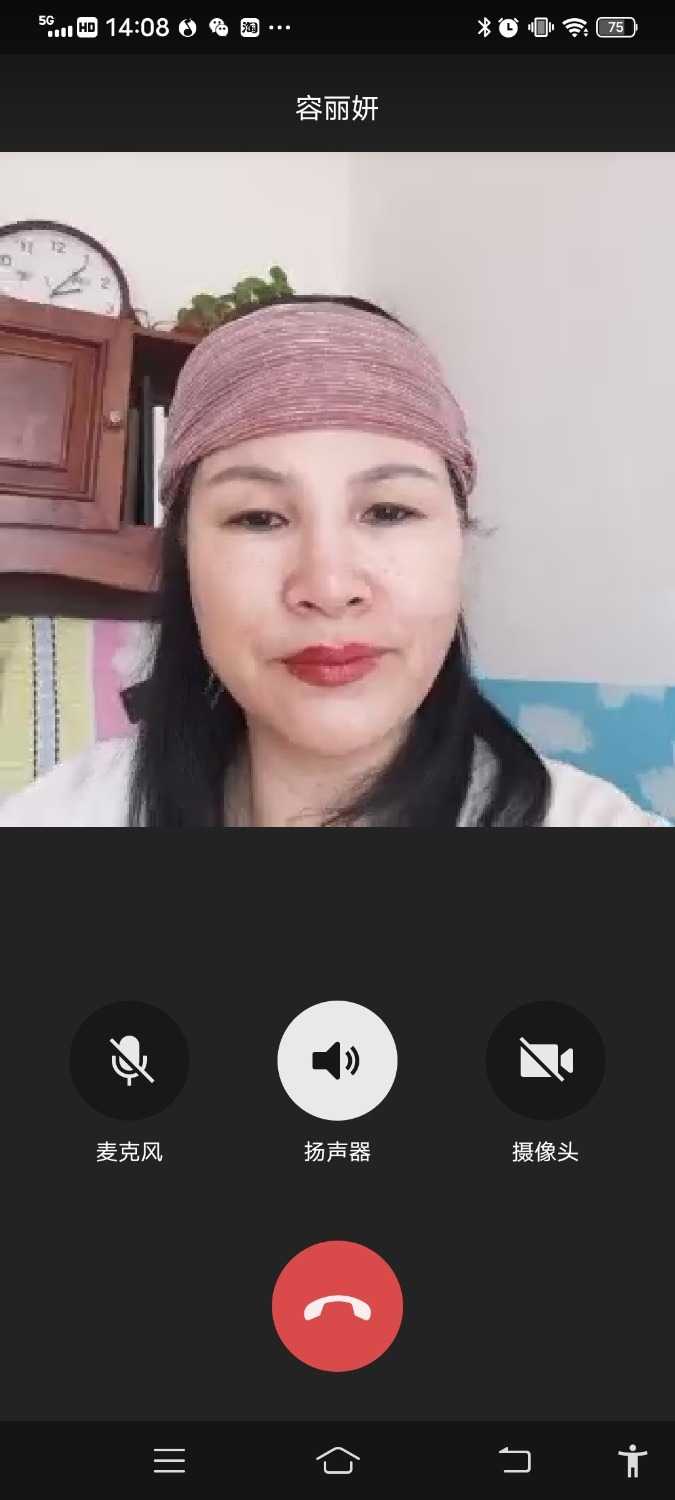Toggle the 摄像头 camera button

(x=545, y=1060)
